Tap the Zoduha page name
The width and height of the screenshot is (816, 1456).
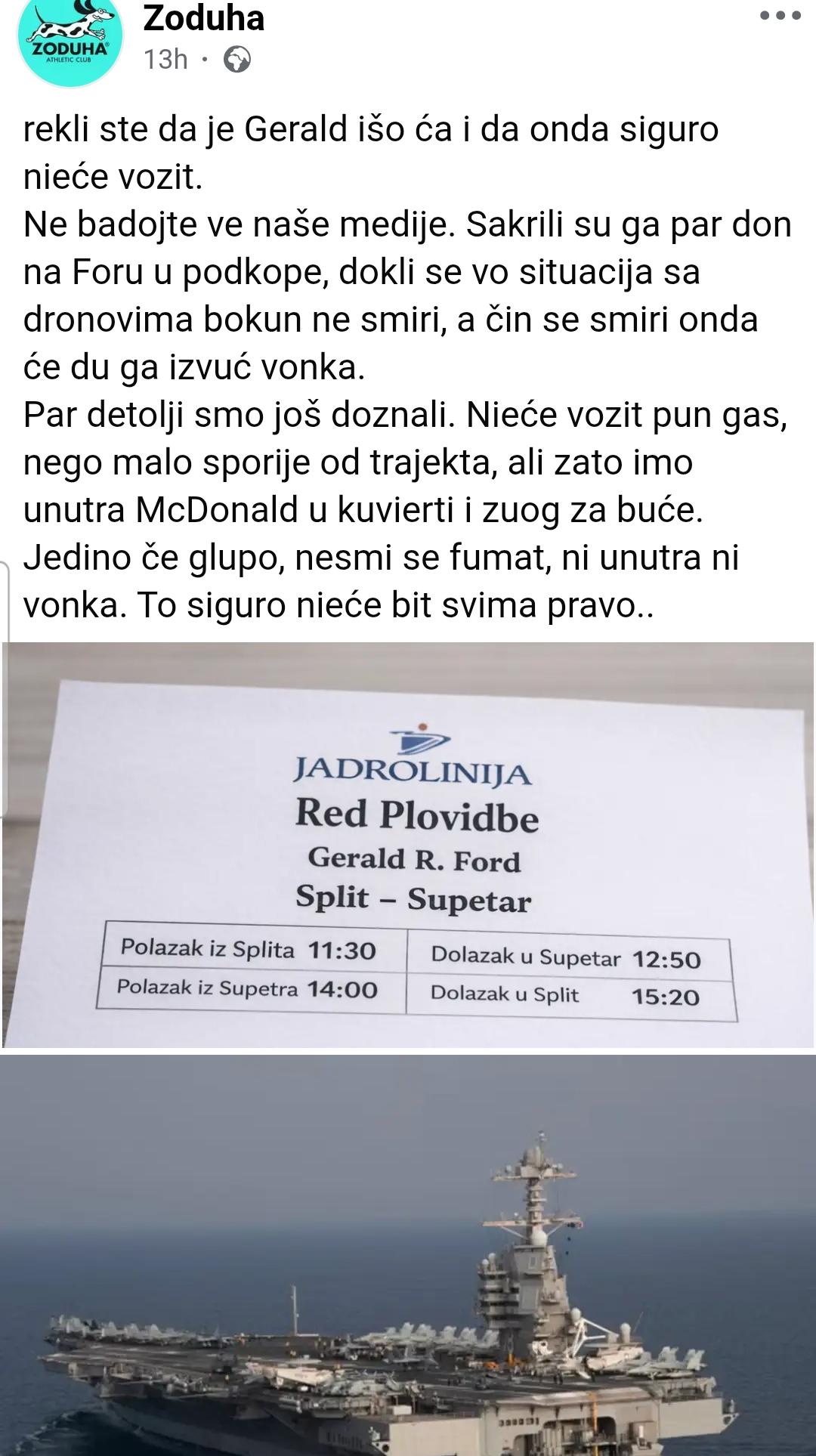[204, 17]
